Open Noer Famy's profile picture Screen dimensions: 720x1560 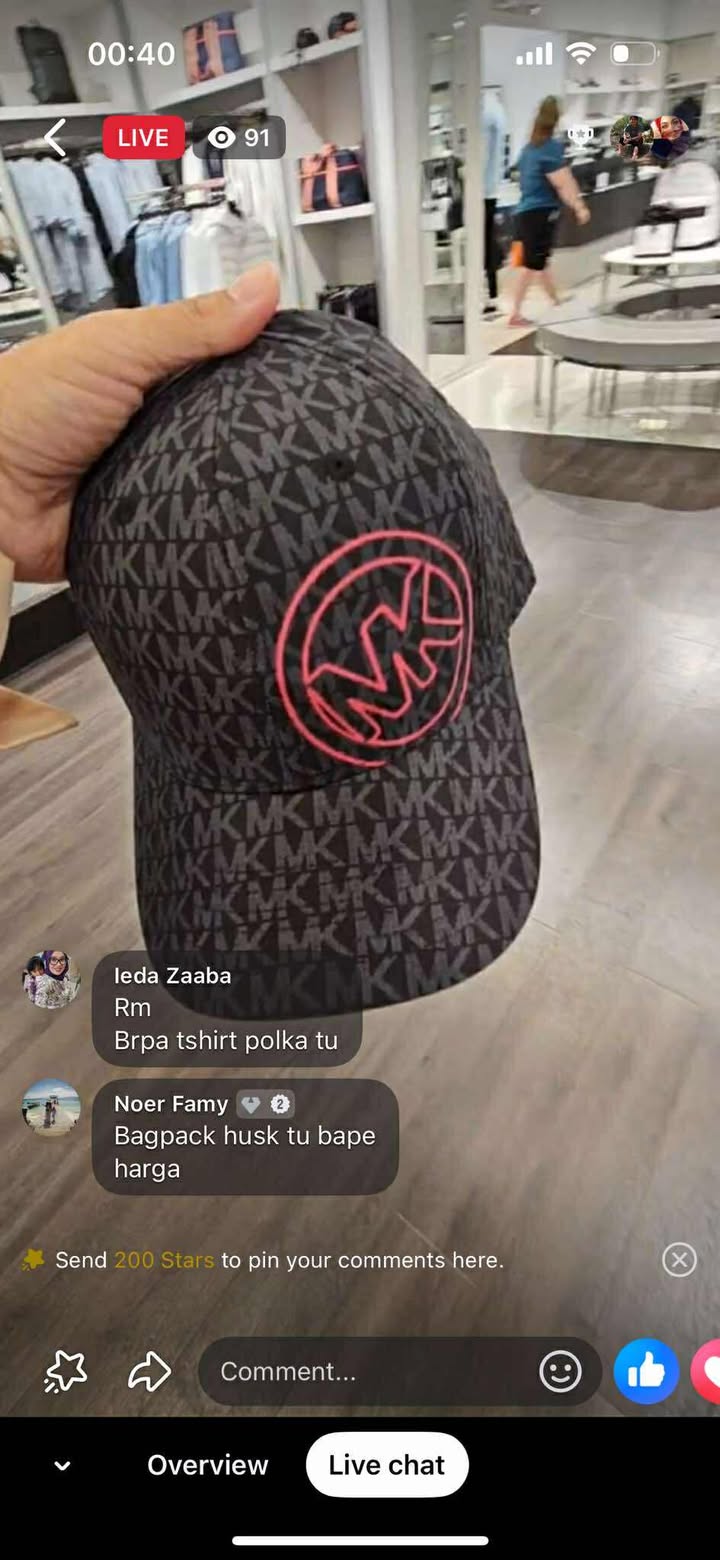(51, 1107)
